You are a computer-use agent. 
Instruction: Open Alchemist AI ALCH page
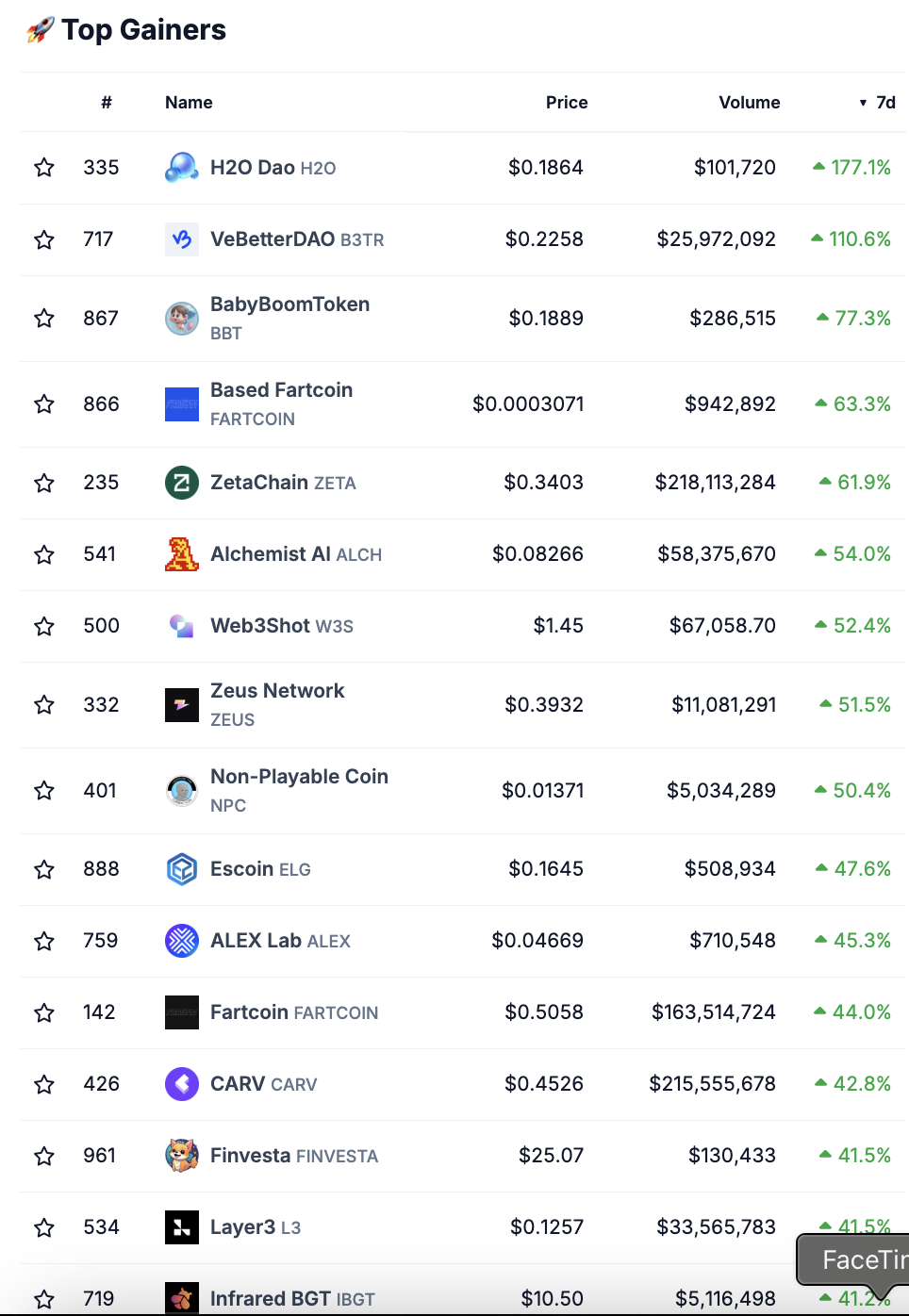(270, 554)
